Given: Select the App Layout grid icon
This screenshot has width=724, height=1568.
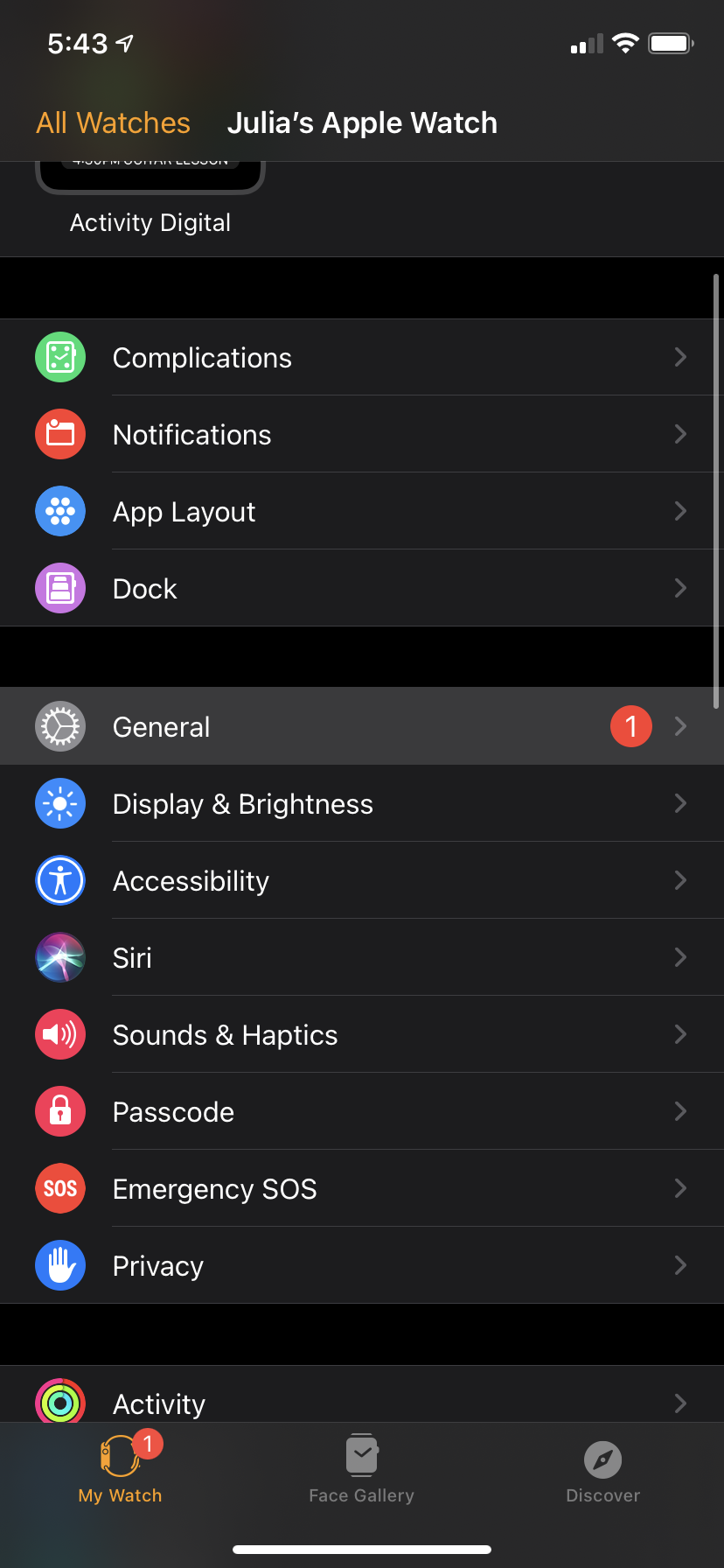Looking at the screenshot, I should click(x=59, y=511).
